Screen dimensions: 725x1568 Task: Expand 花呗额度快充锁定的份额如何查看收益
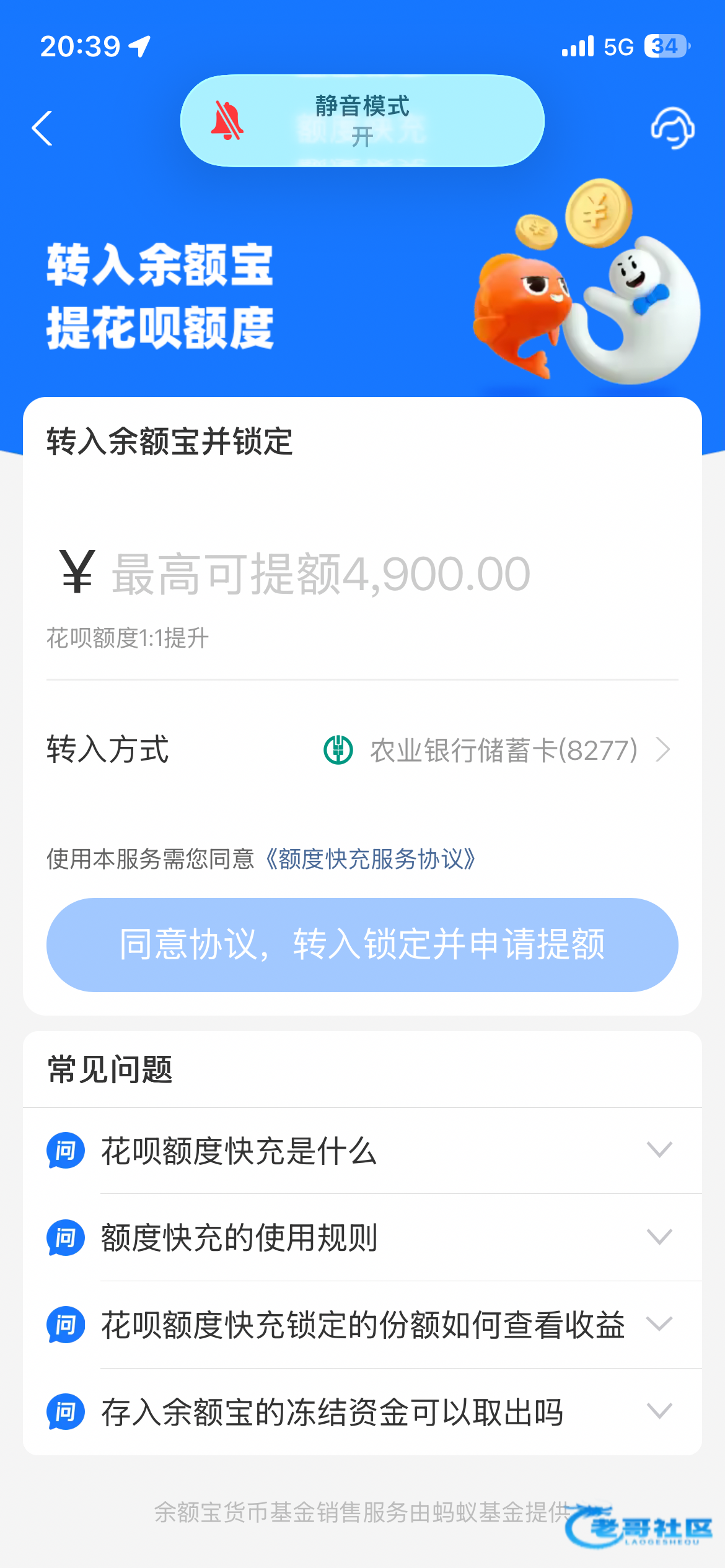(362, 1325)
